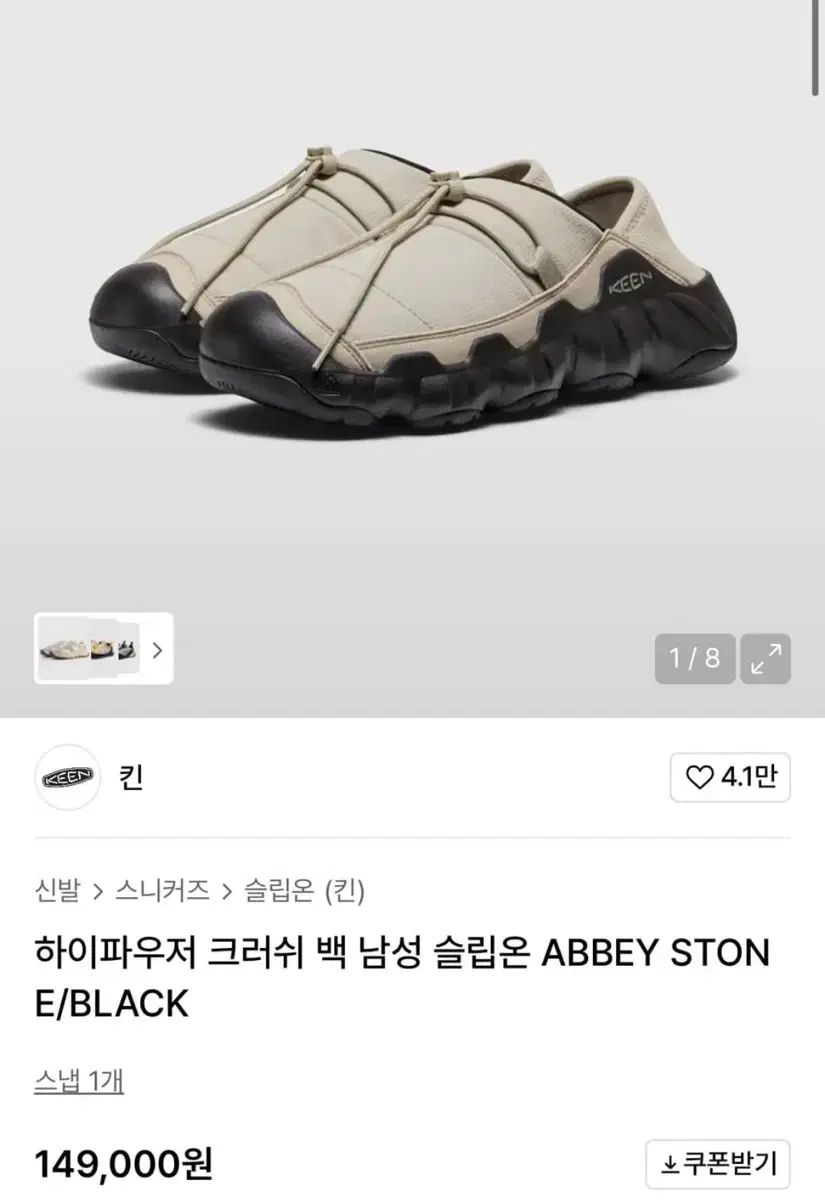Tap 쿠폰받기 to get the coupon
This screenshot has height=1200, width=825.
[717, 1164]
